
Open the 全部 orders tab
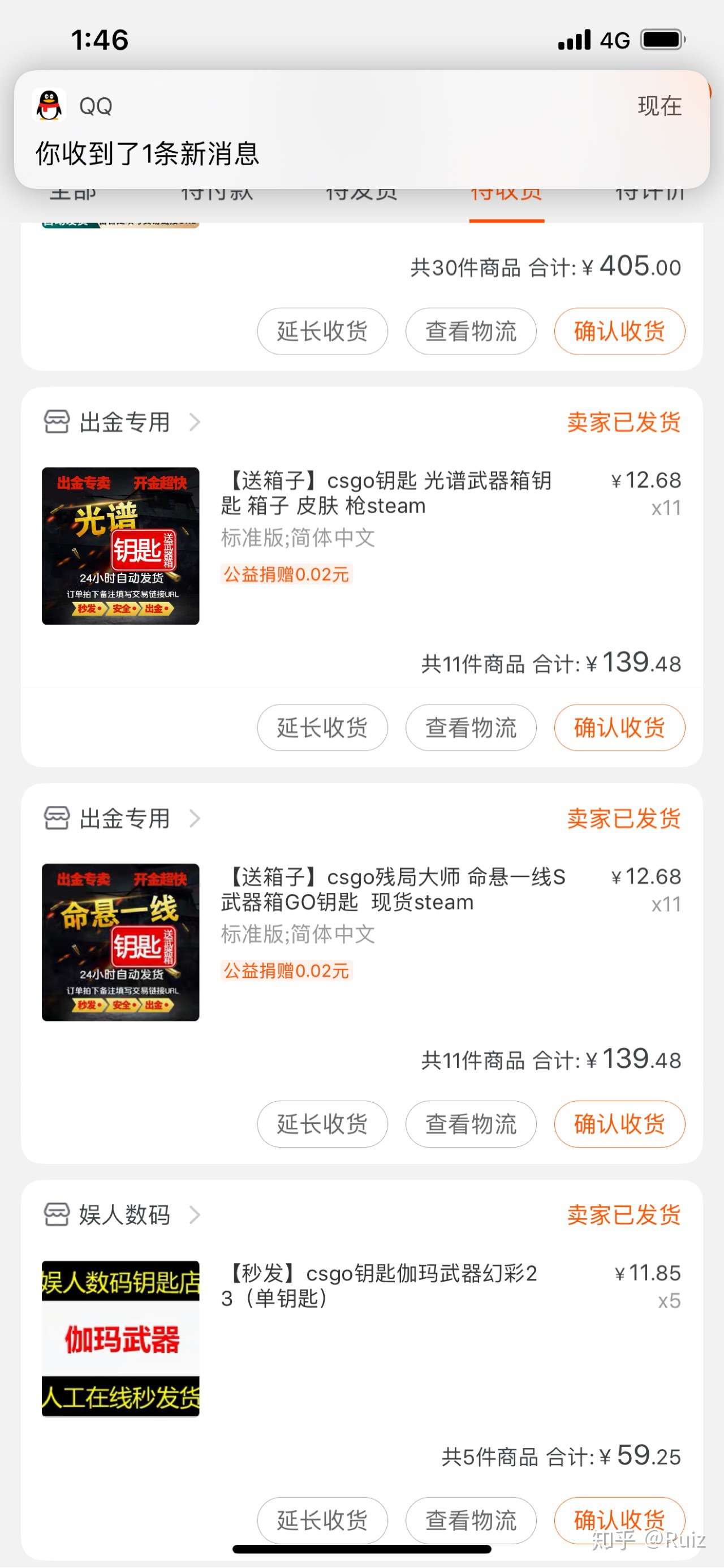click(73, 194)
